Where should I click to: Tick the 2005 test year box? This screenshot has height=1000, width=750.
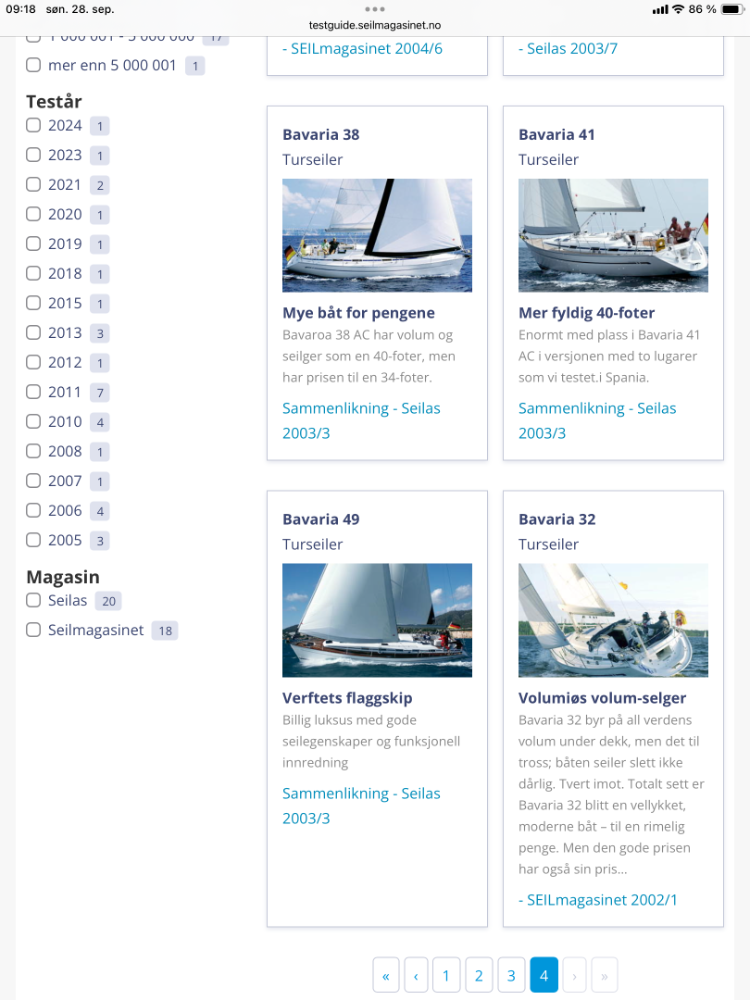(x=33, y=540)
